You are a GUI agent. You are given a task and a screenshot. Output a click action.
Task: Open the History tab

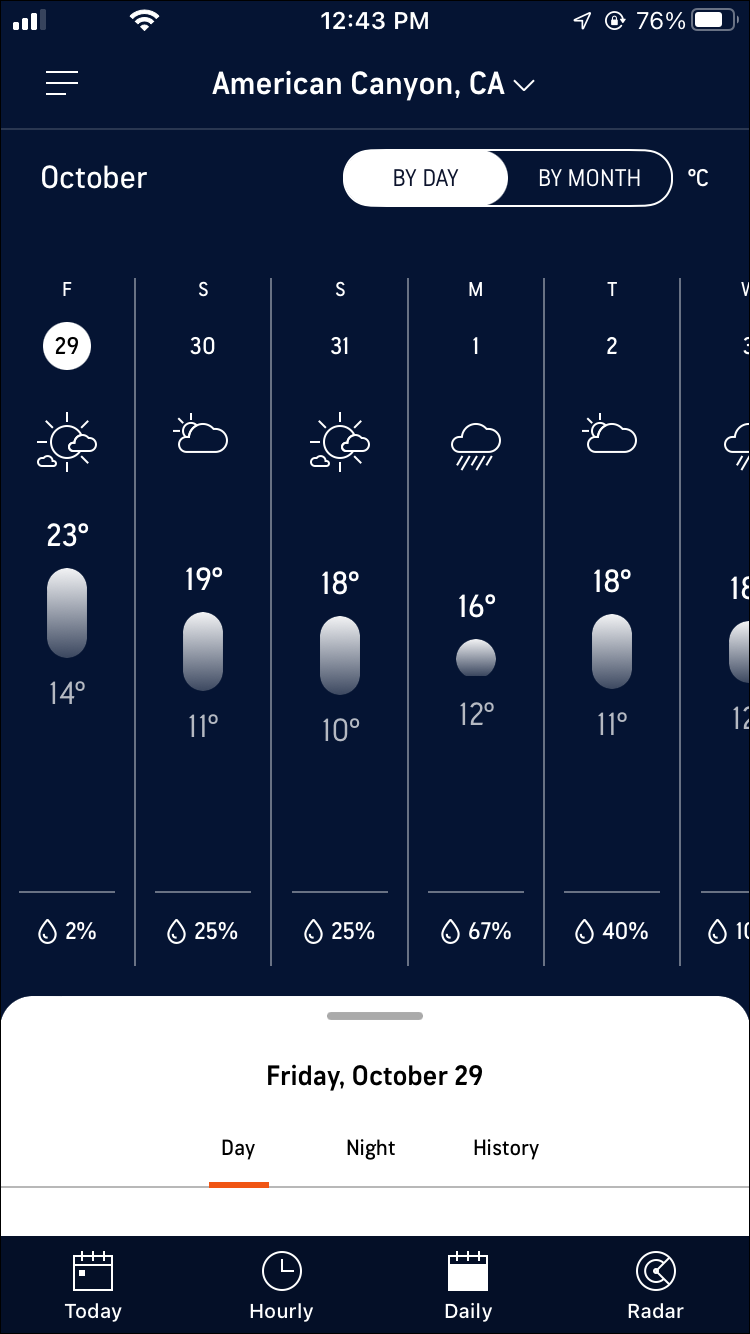(x=506, y=1149)
